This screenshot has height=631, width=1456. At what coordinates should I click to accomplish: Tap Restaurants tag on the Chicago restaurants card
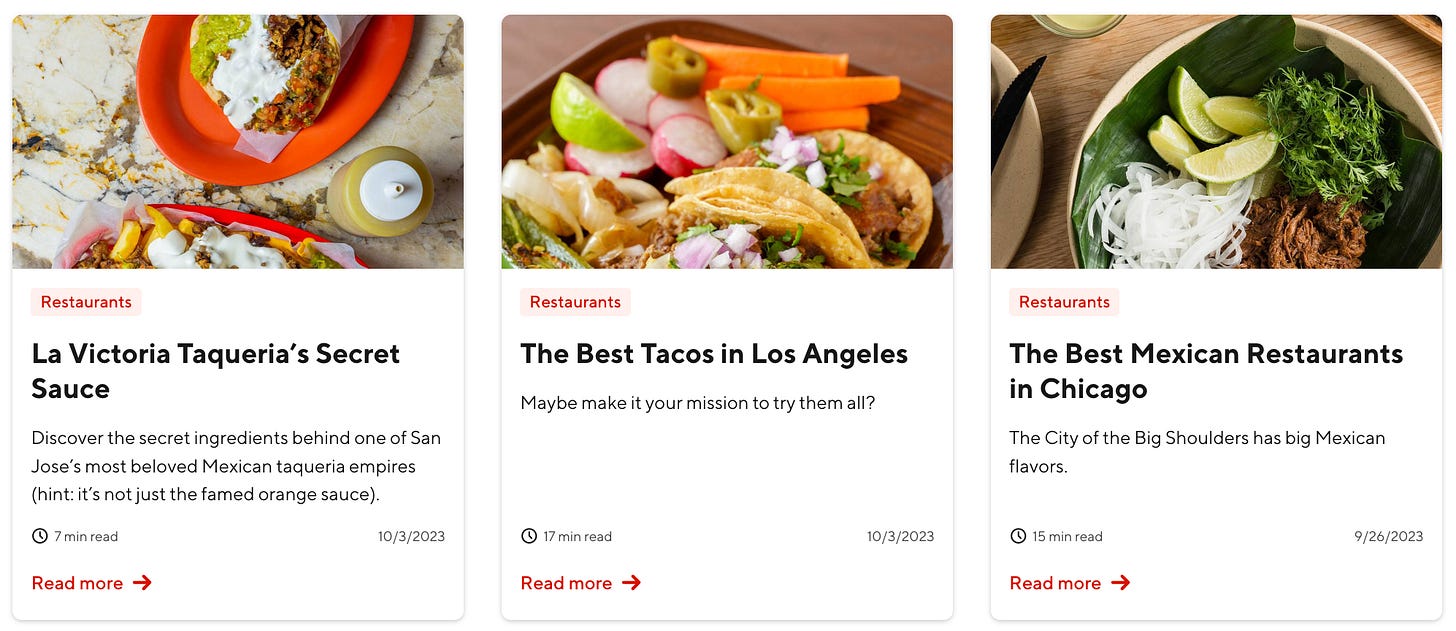pyautogui.click(x=1064, y=302)
